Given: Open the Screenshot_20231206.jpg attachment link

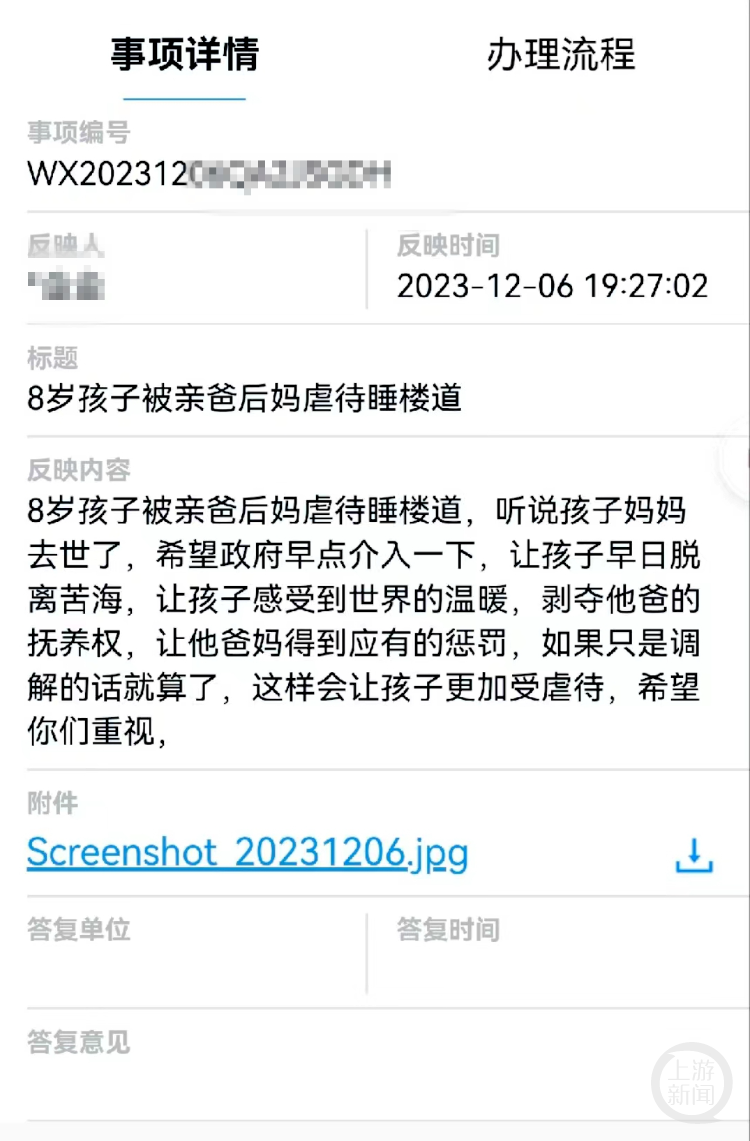Looking at the screenshot, I should pos(247,853).
